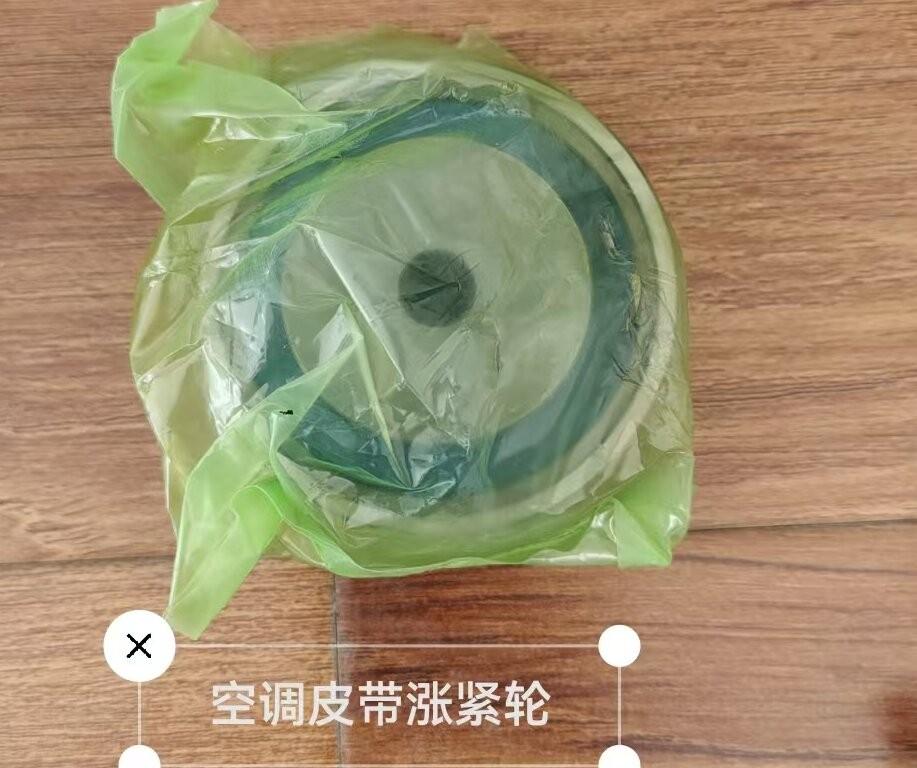
Task: Delete the text overlay with the X
Action: pos(139,646)
